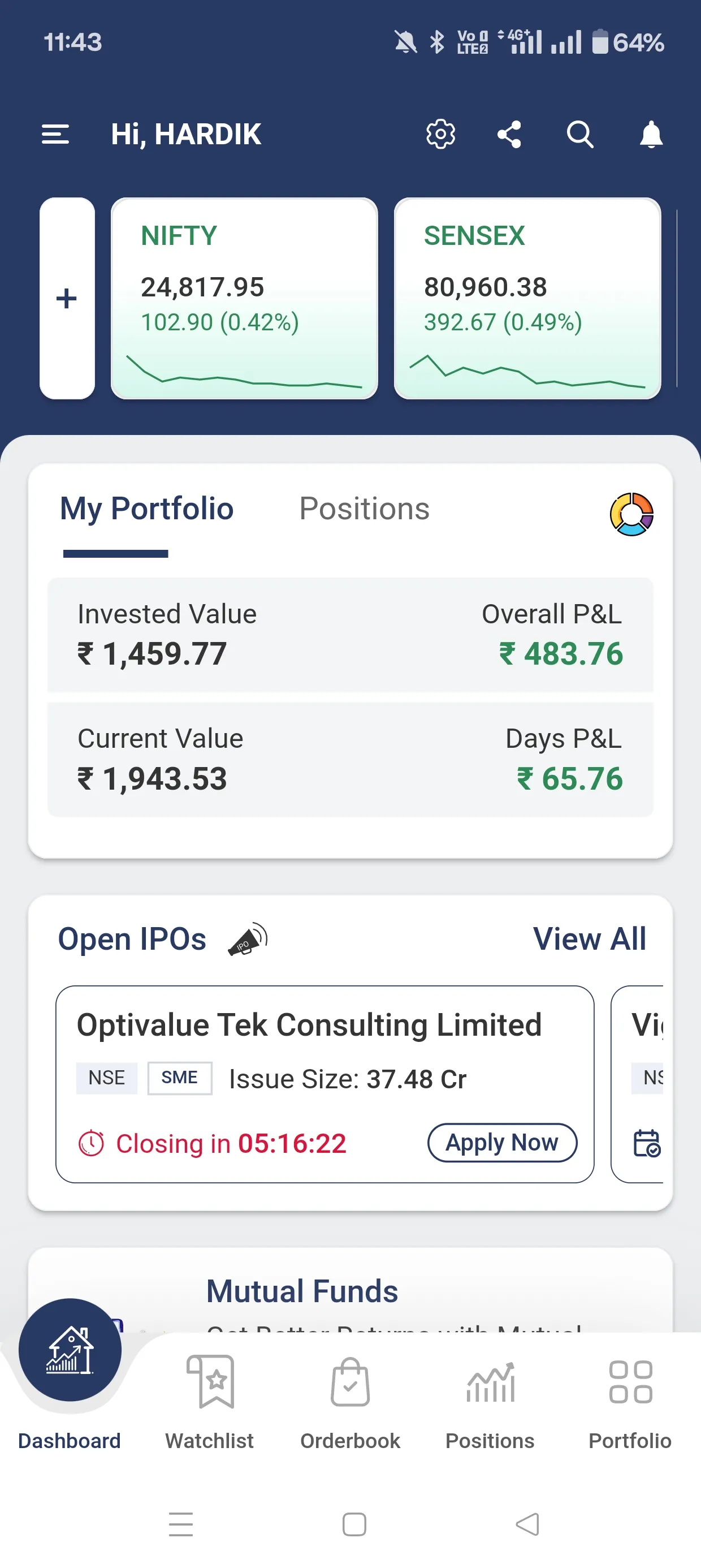Add a new index via the plus button
Screen dimensions: 701x1568
66,298
